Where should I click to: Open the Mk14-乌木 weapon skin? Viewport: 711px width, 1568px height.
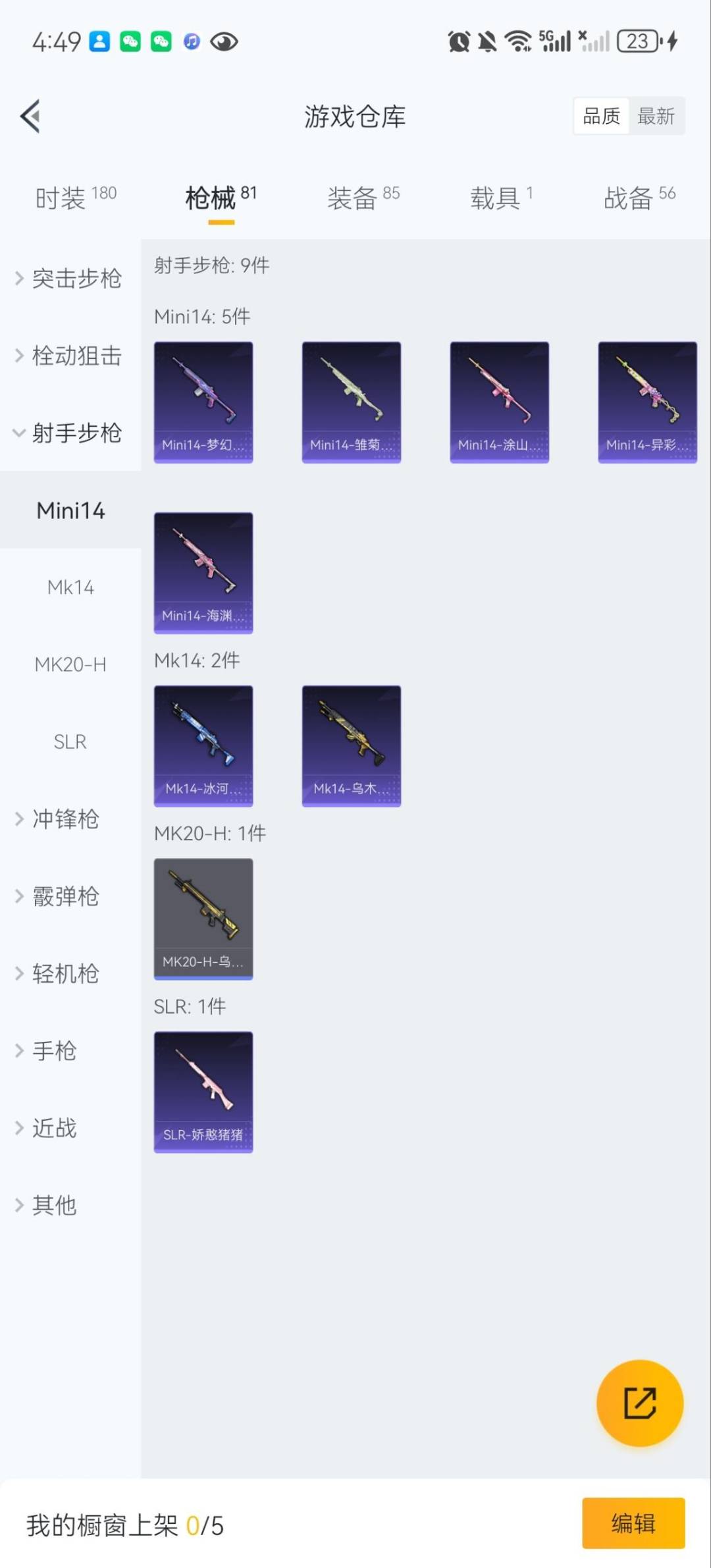coord(351,745)
